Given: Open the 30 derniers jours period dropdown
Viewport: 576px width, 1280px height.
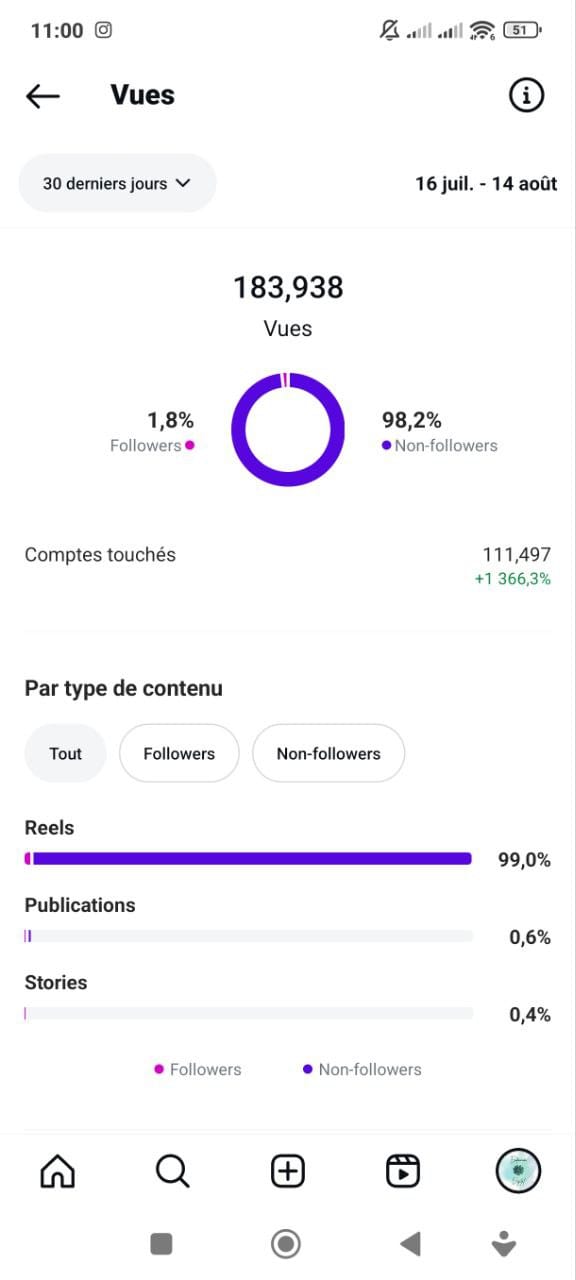Looking at the screenshot, I should (x=117, y=183).
